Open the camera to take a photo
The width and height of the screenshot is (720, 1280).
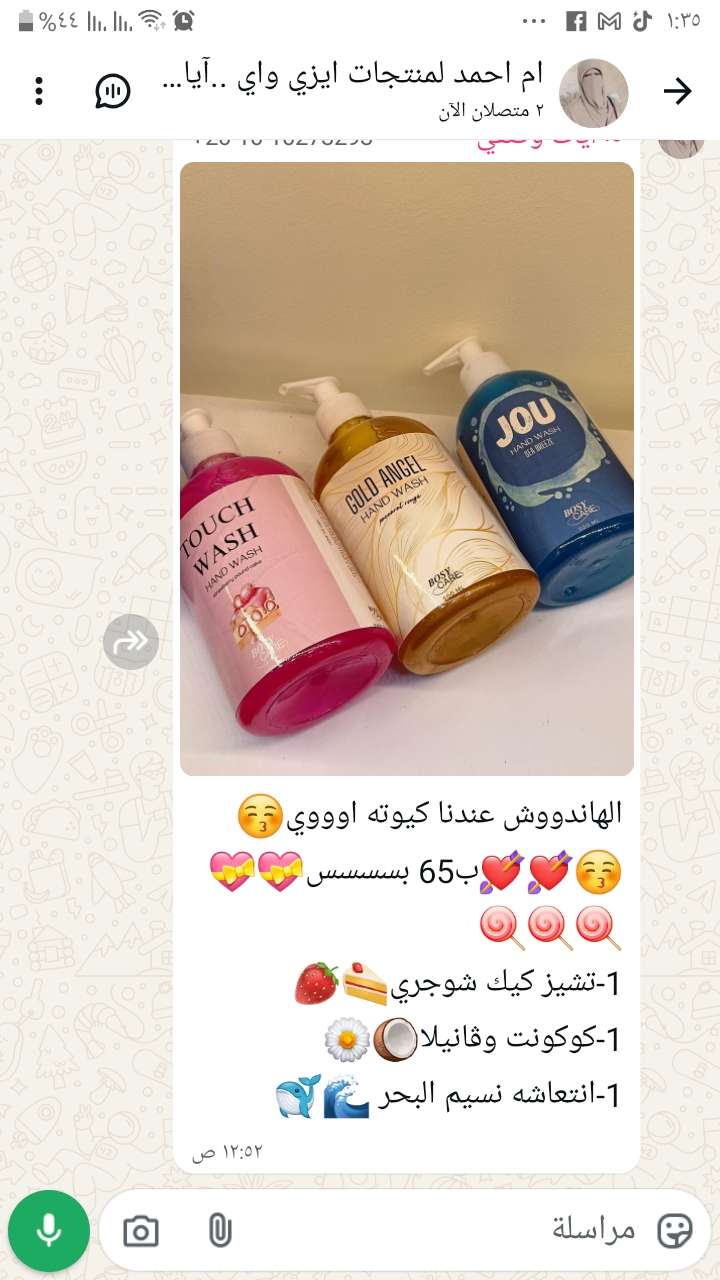[141, 1231]
